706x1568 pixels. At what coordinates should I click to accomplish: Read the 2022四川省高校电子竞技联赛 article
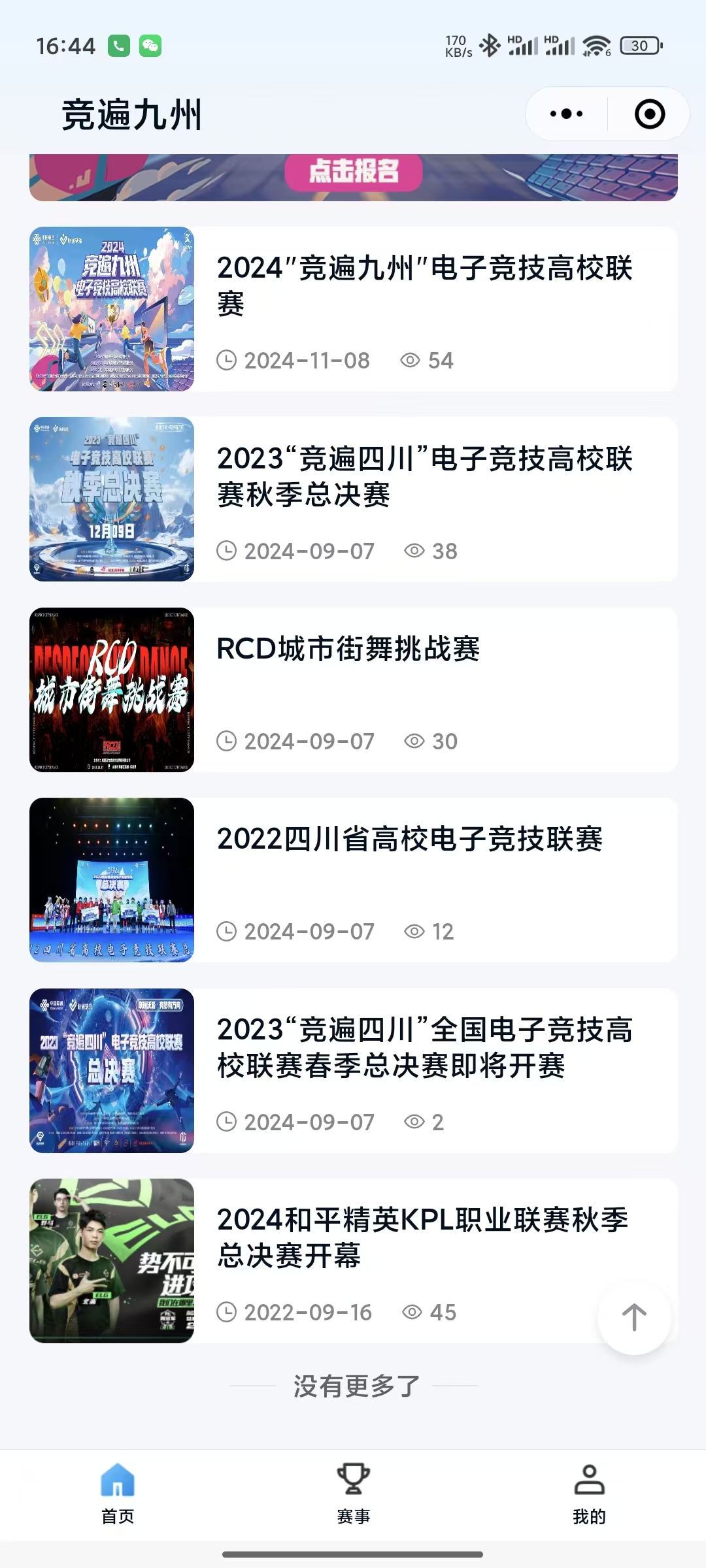click(x=410, y=839)
